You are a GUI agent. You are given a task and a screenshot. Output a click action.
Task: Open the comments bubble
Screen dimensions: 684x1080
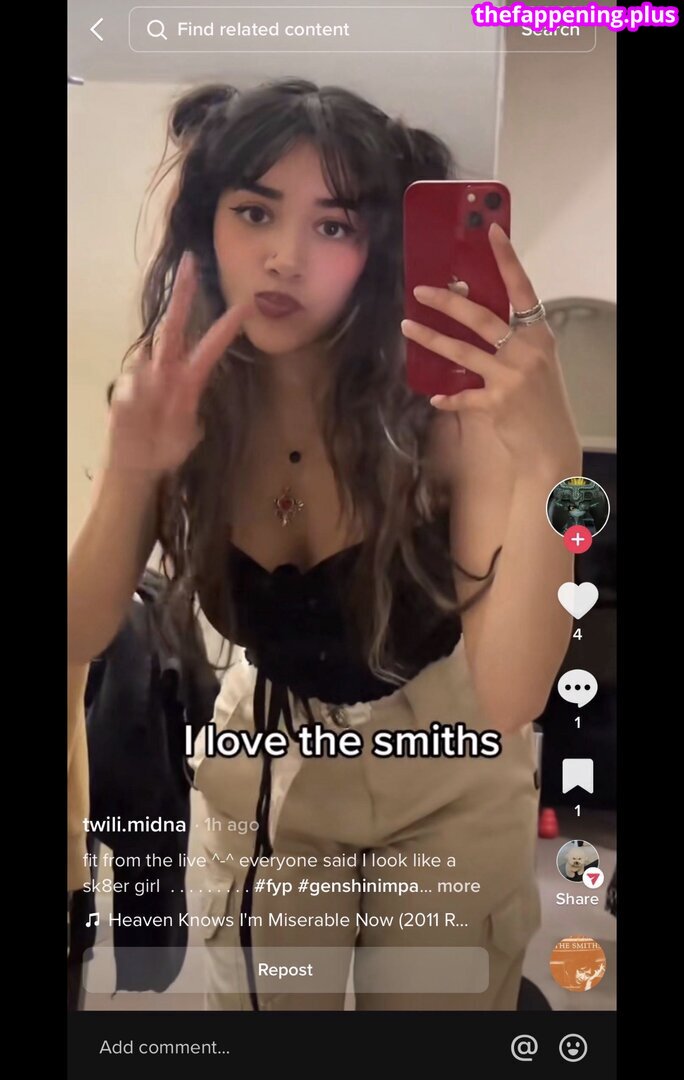pos(577,689)
